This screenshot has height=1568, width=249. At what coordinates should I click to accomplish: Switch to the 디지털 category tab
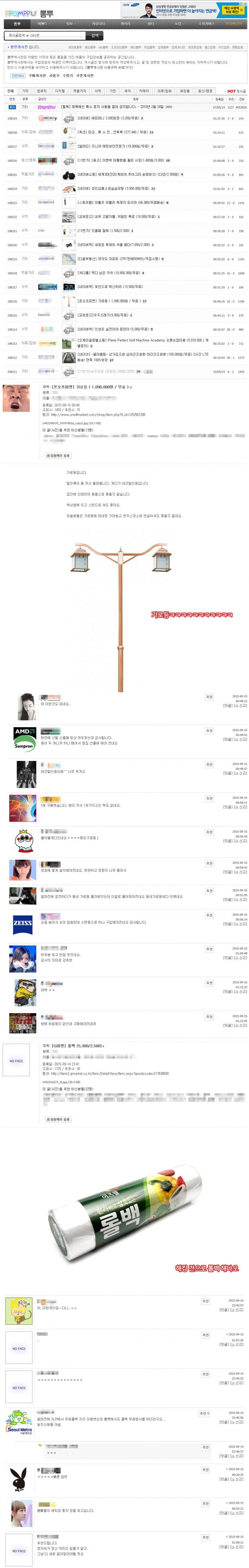click(x=60, y=91)
